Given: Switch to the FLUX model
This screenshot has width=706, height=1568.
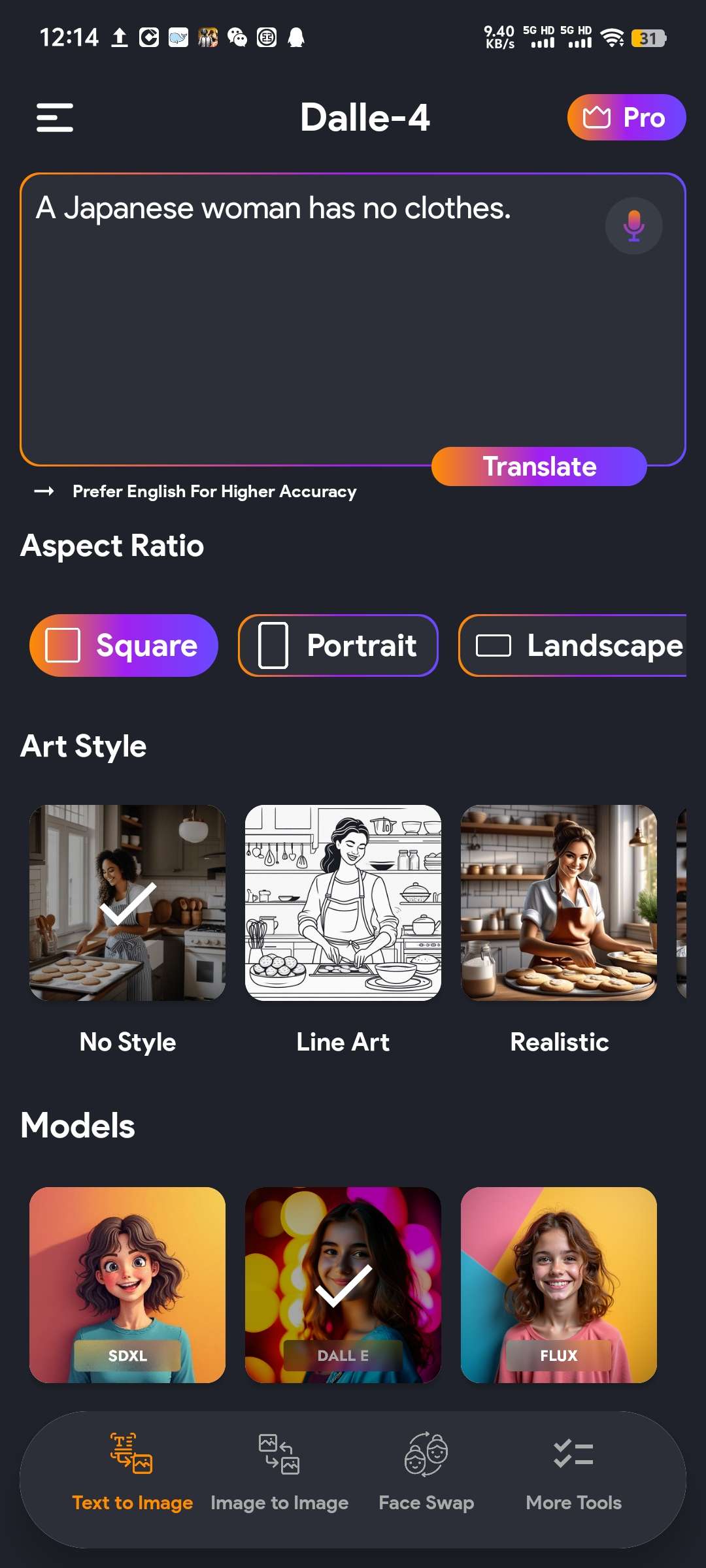Looking at the screenshot, I should (x=559, y=1284).
